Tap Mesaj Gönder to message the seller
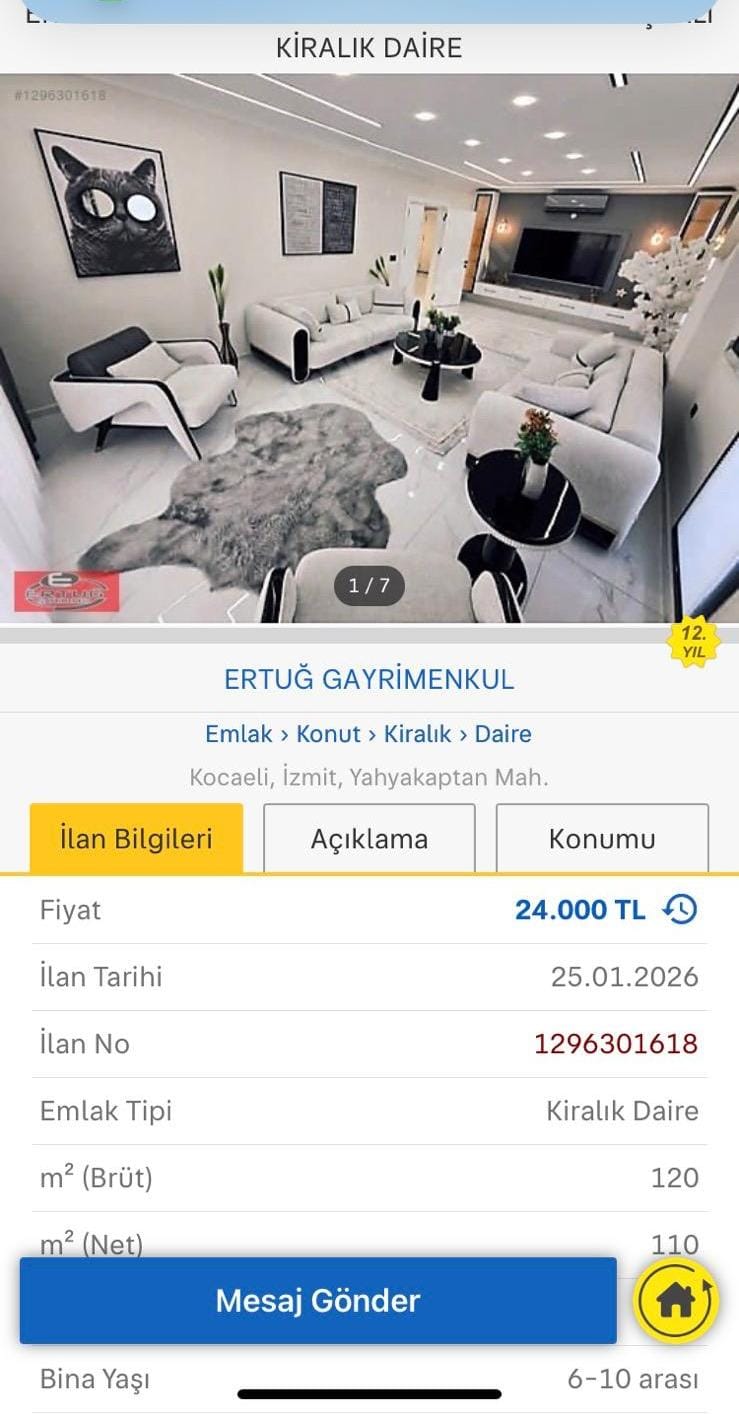Image resolution: width=739 pixels, height=1415 pixels. 318,1300
